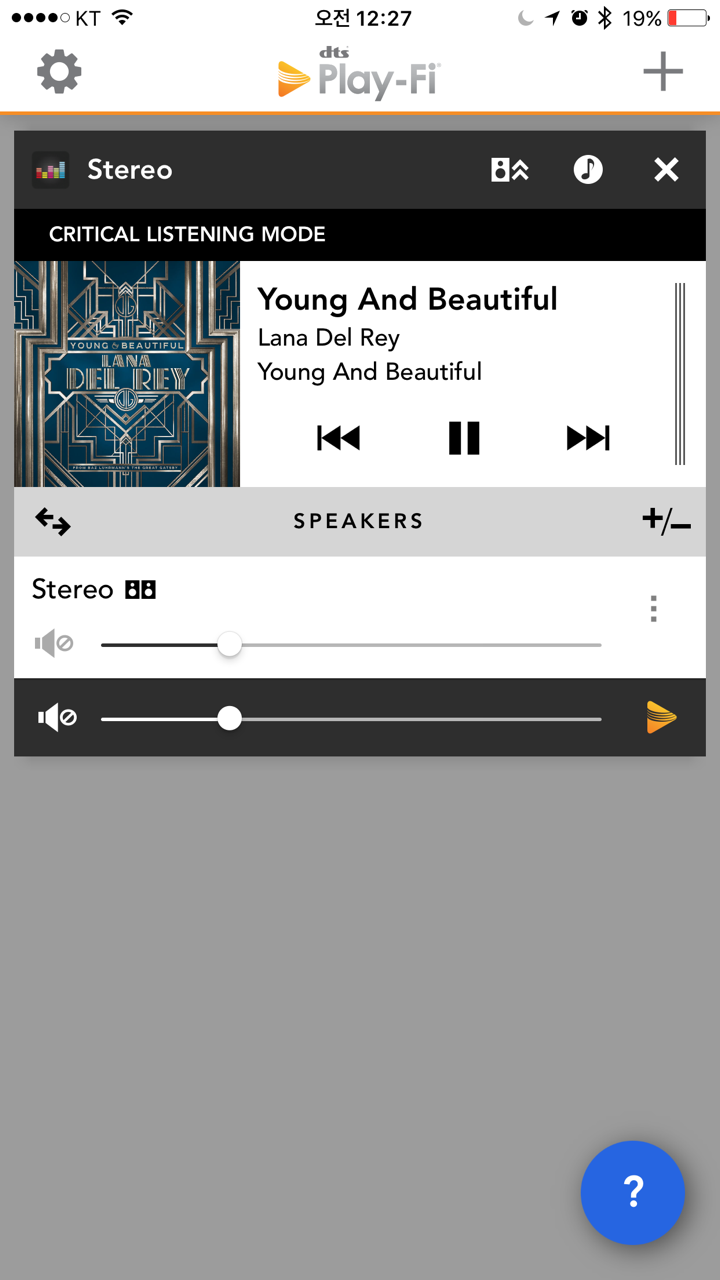The image size is (720, 1280).
Task: Mute the master volume
Action: (x=57, y=718)
